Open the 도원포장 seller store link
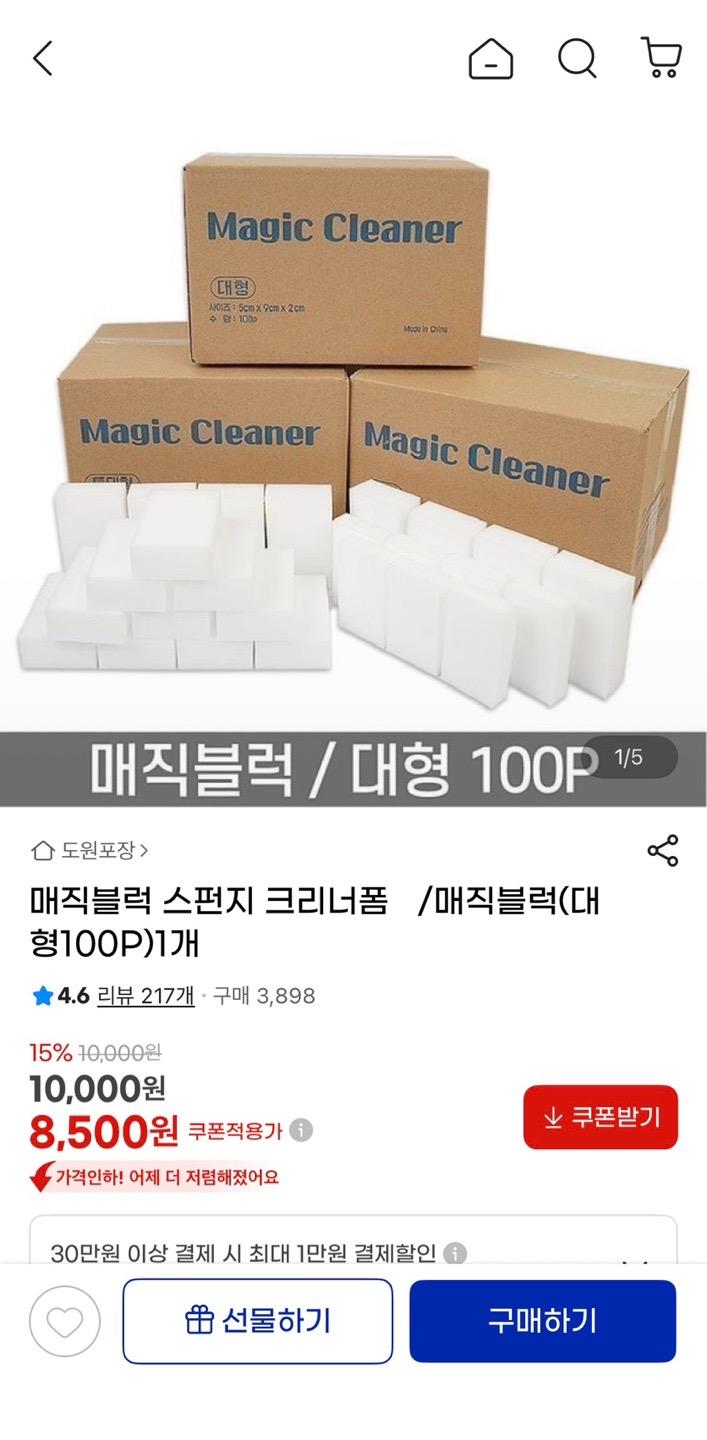 pyautogui.click(x=90, y=851)
